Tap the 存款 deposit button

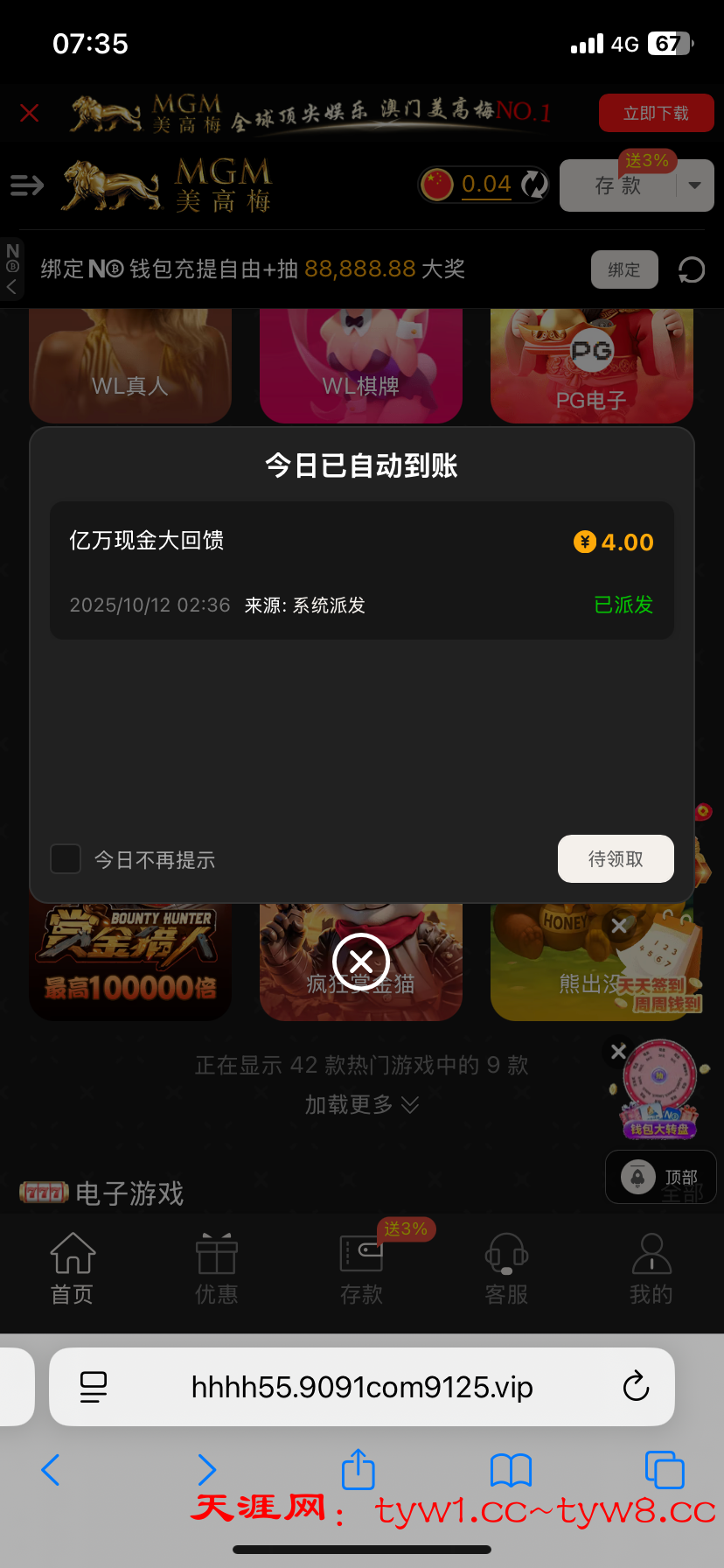[618, 185]
